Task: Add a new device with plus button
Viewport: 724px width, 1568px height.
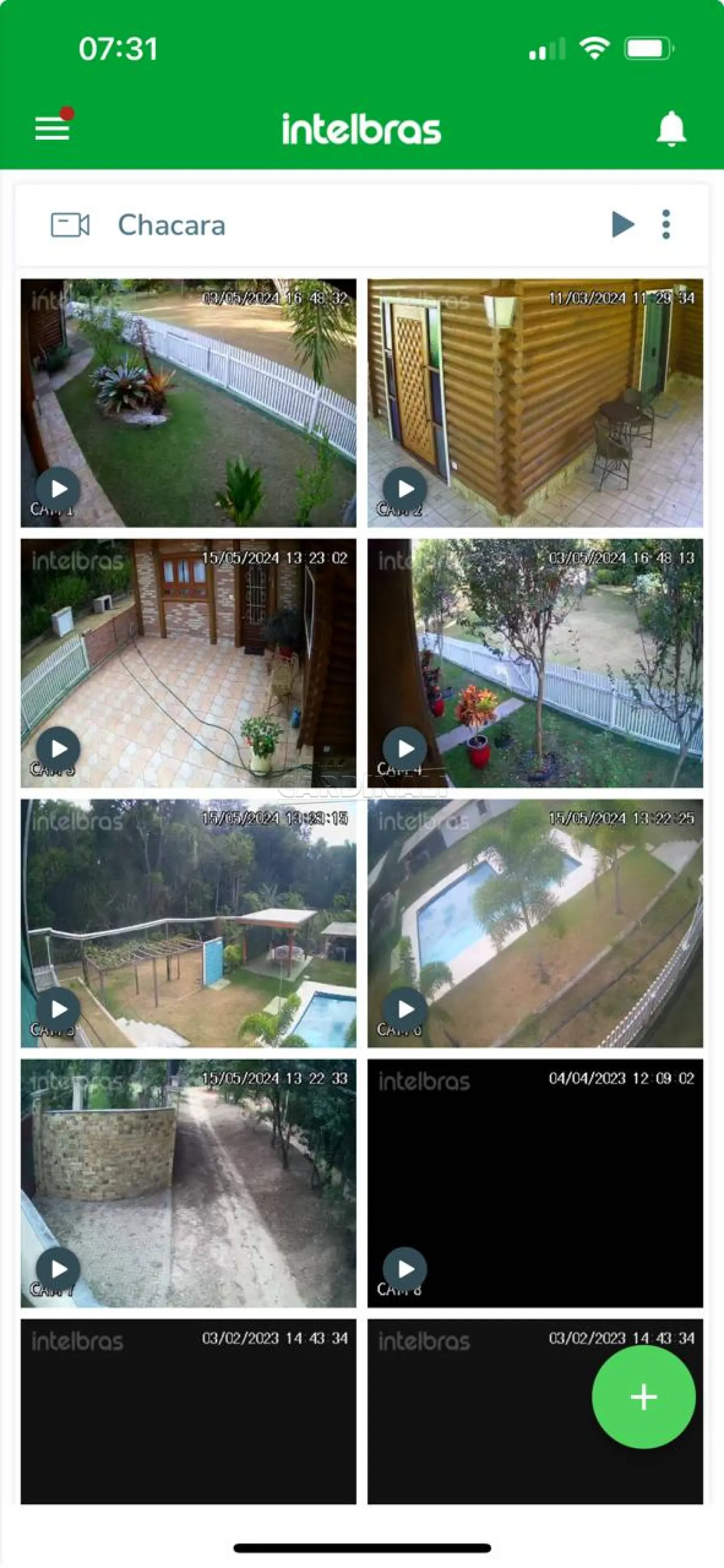Action: tap(643, 1396)
